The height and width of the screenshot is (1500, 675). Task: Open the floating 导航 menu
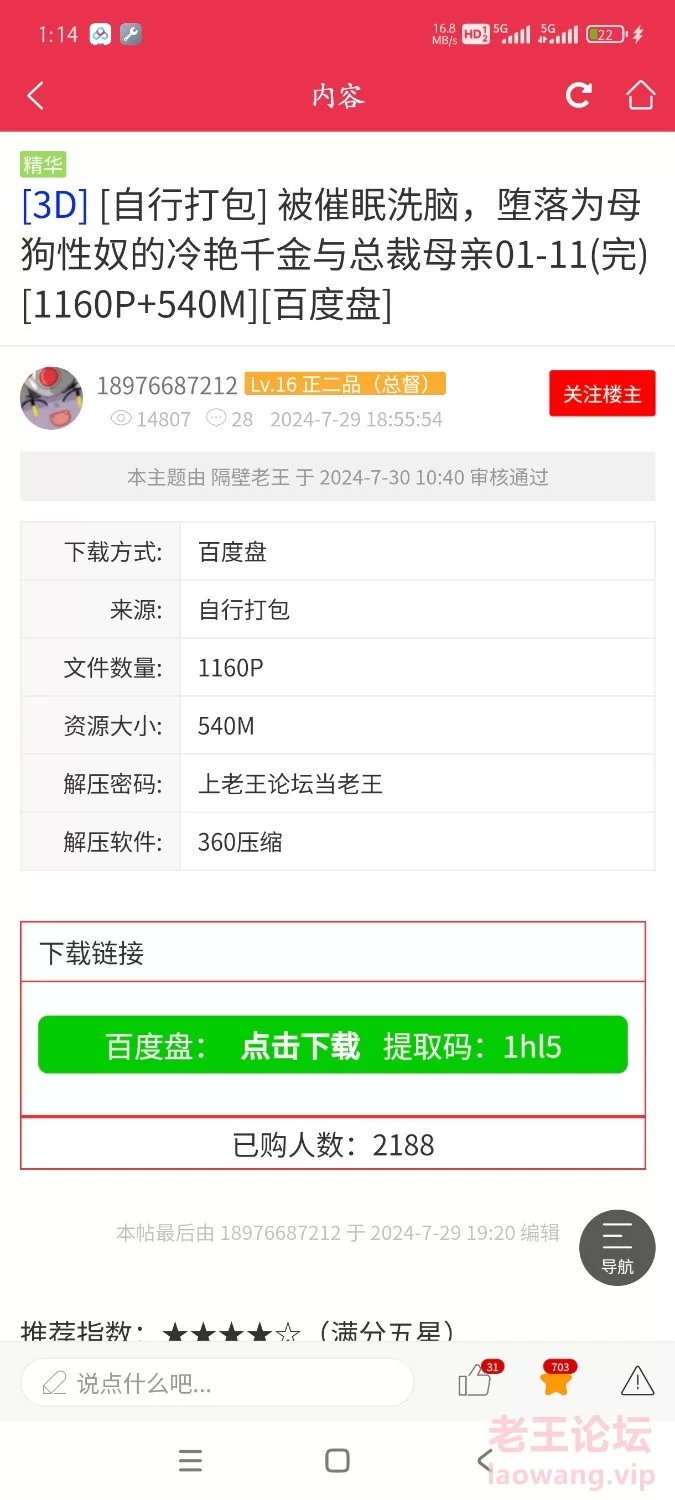[617, 1248]
